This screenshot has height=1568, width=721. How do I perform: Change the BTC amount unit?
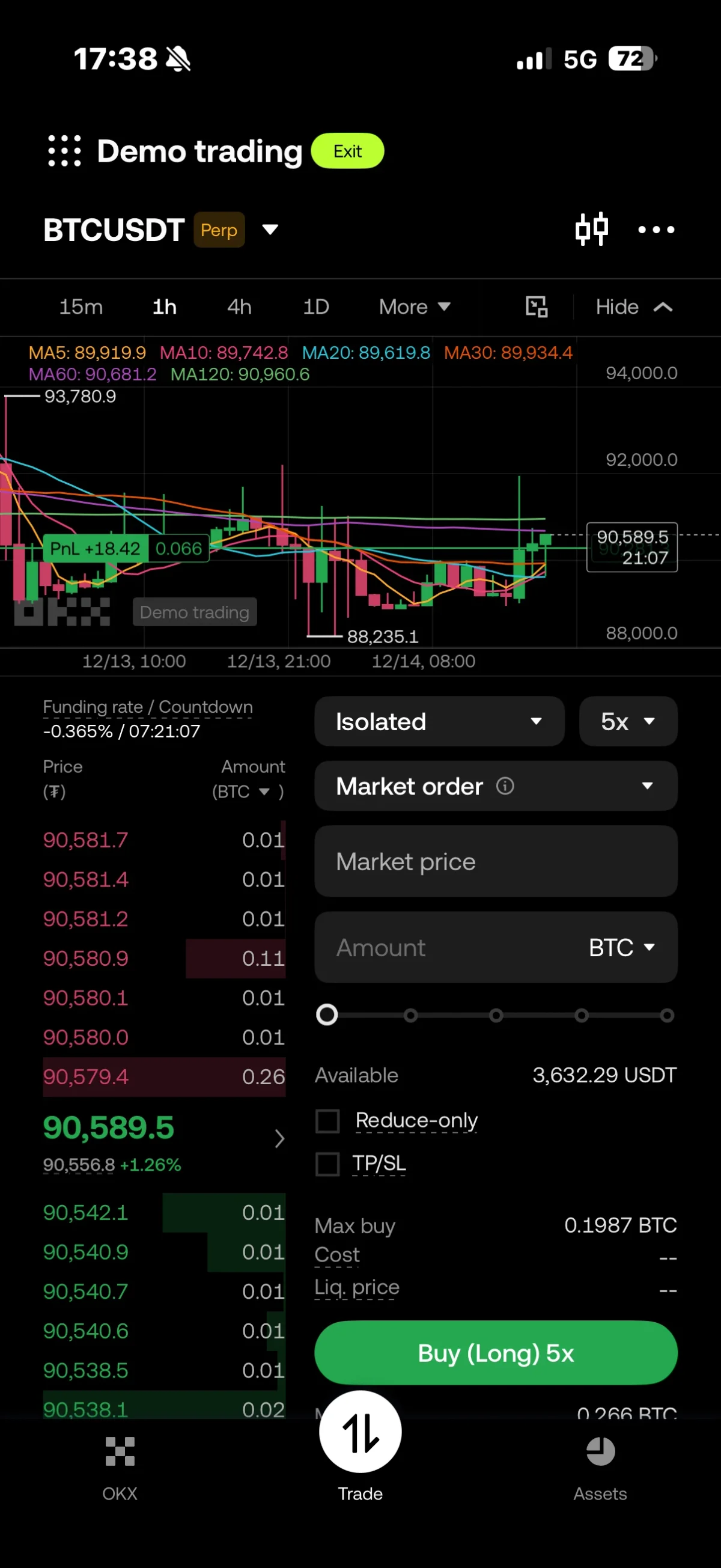tap(622, 947)
